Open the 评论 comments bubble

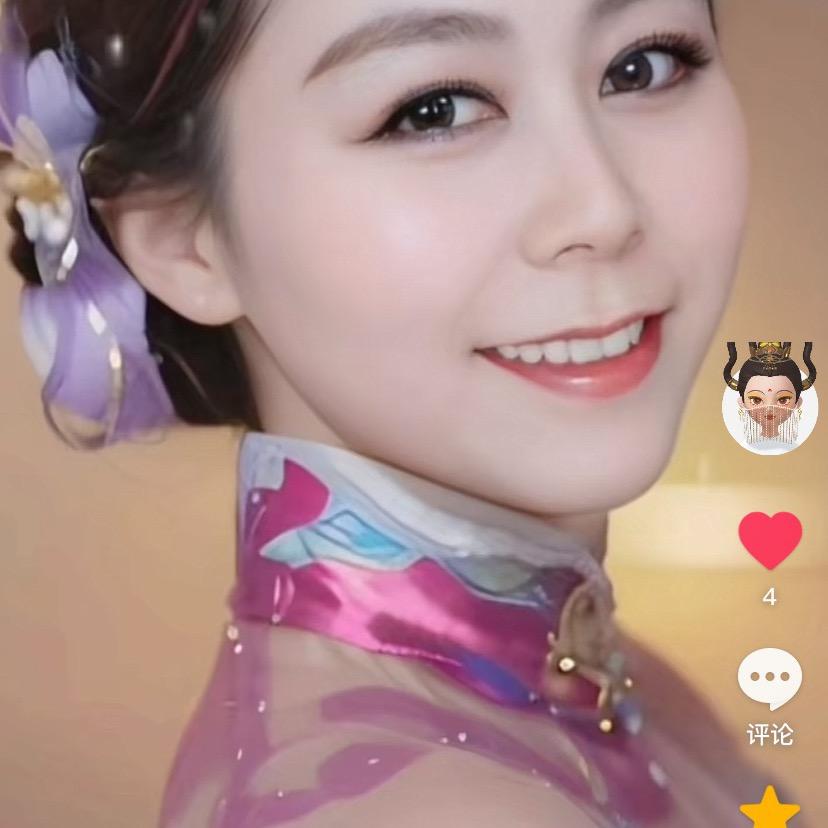pos(769,680)
